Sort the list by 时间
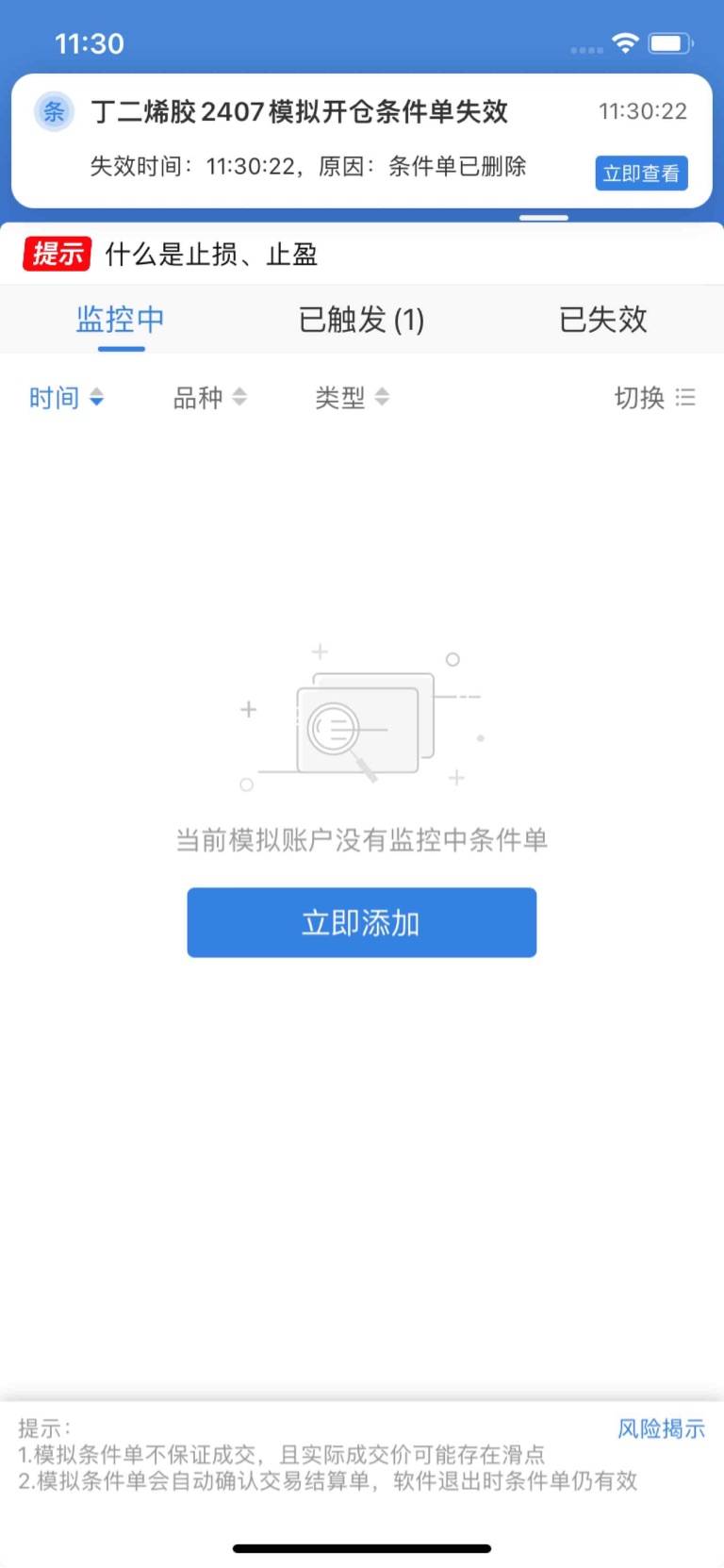 pos(66,398)
